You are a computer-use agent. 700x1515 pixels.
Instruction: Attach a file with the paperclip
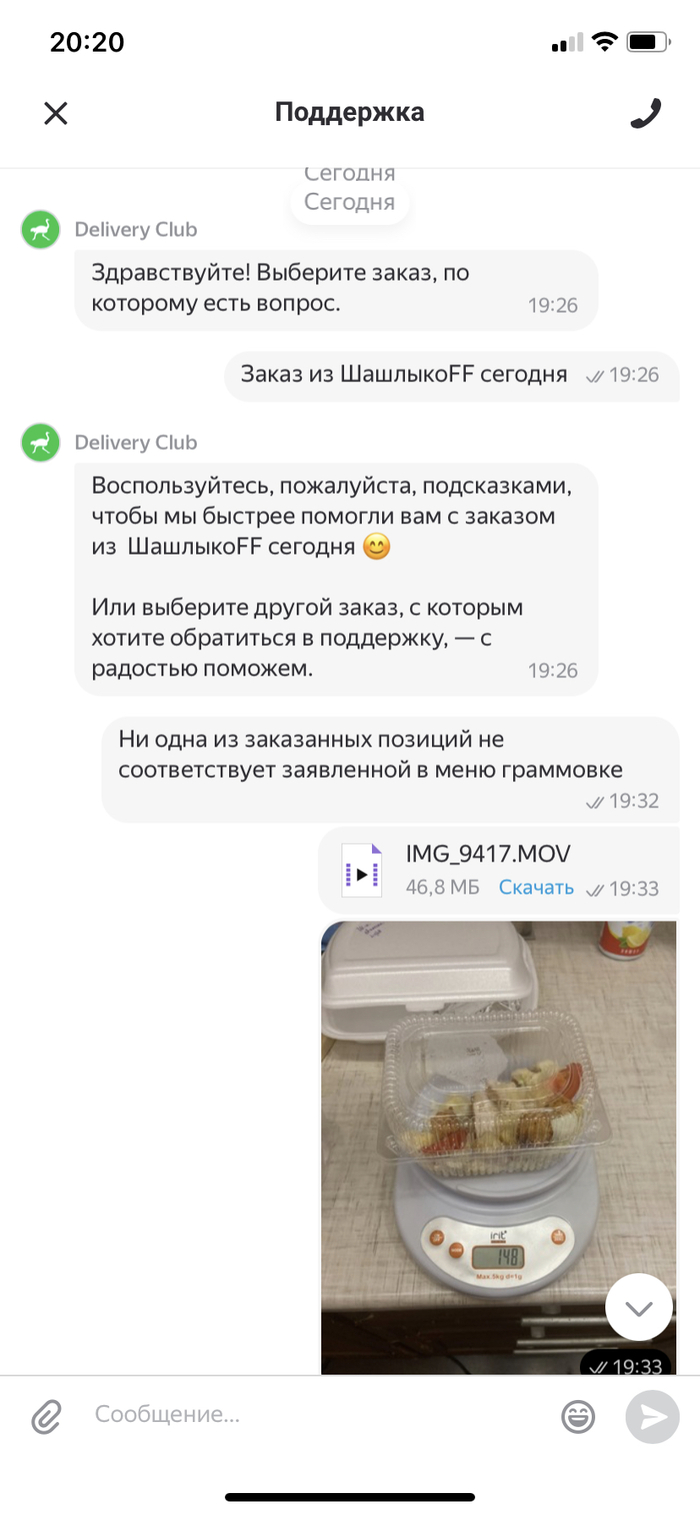pos(46,1416)
